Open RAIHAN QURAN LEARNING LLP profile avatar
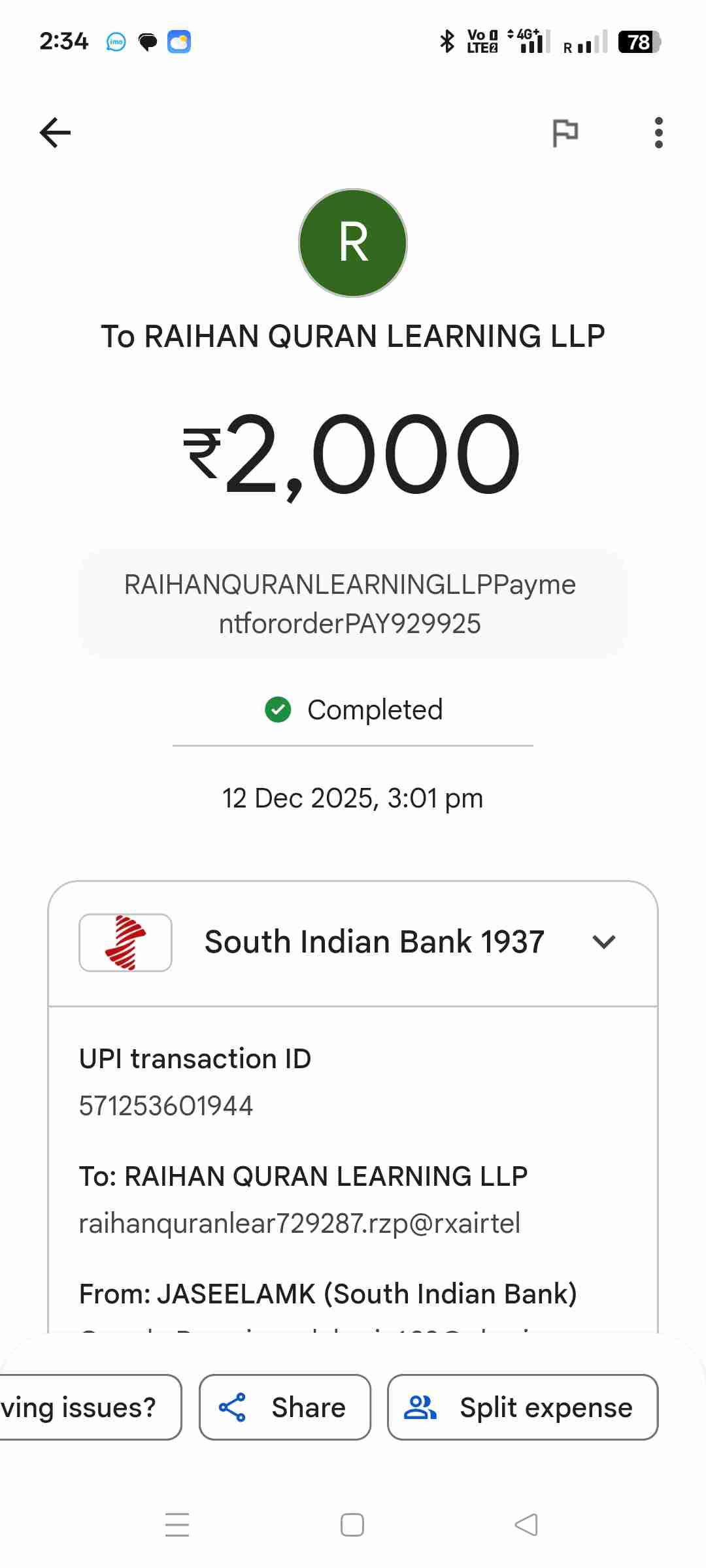This screenshot has height=1568, width=706. pos(353,243)
